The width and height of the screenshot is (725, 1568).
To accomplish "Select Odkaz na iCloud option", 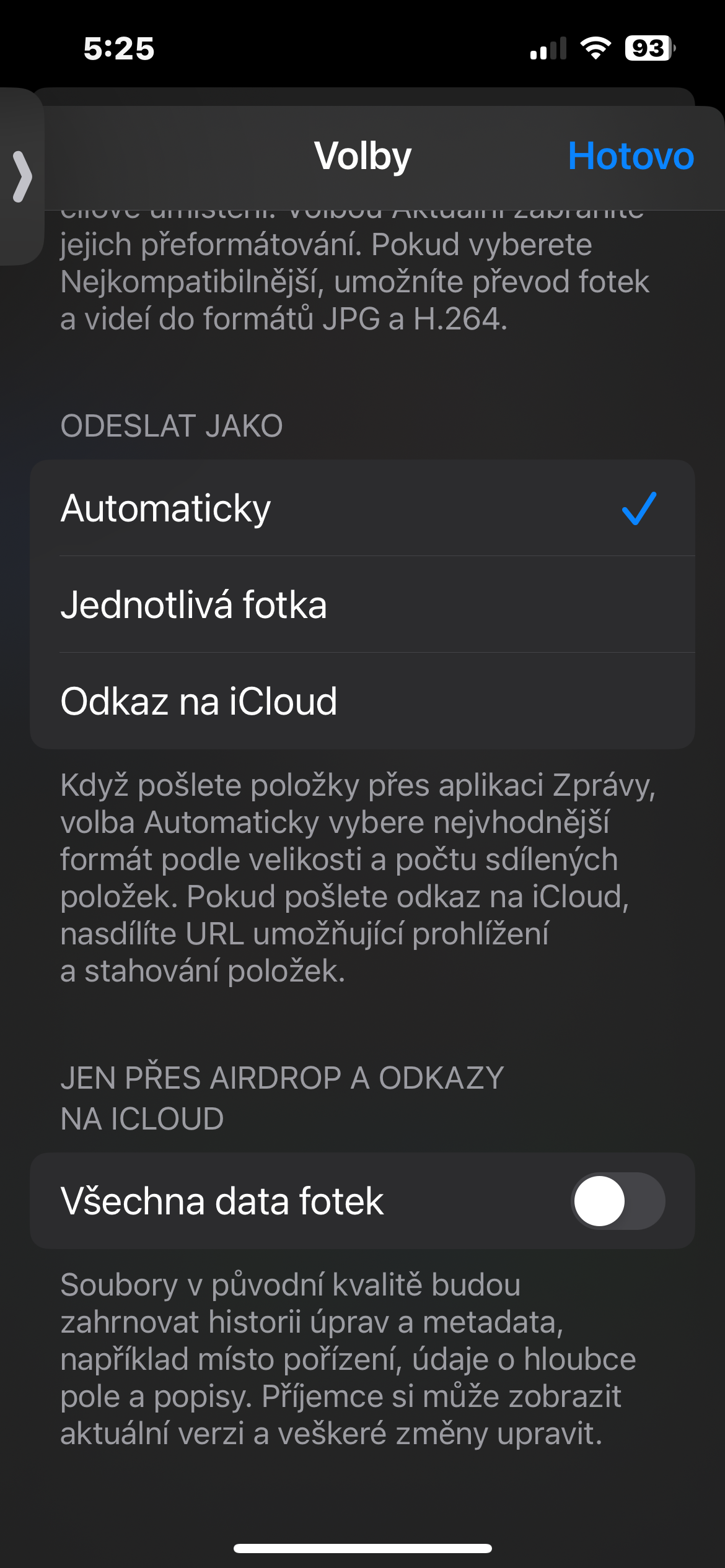I will pyautogui.click(x=362, y=702).
